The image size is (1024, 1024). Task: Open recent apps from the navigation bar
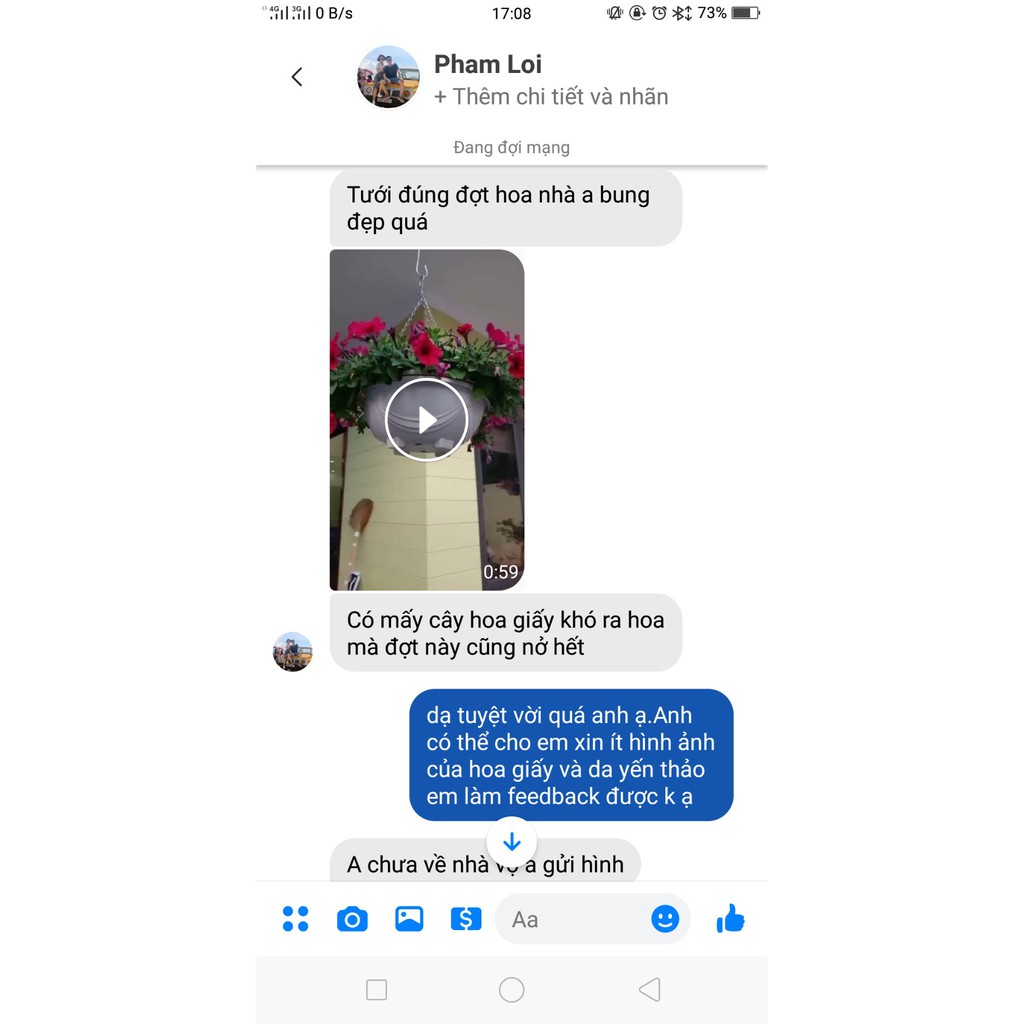(377, 990)
